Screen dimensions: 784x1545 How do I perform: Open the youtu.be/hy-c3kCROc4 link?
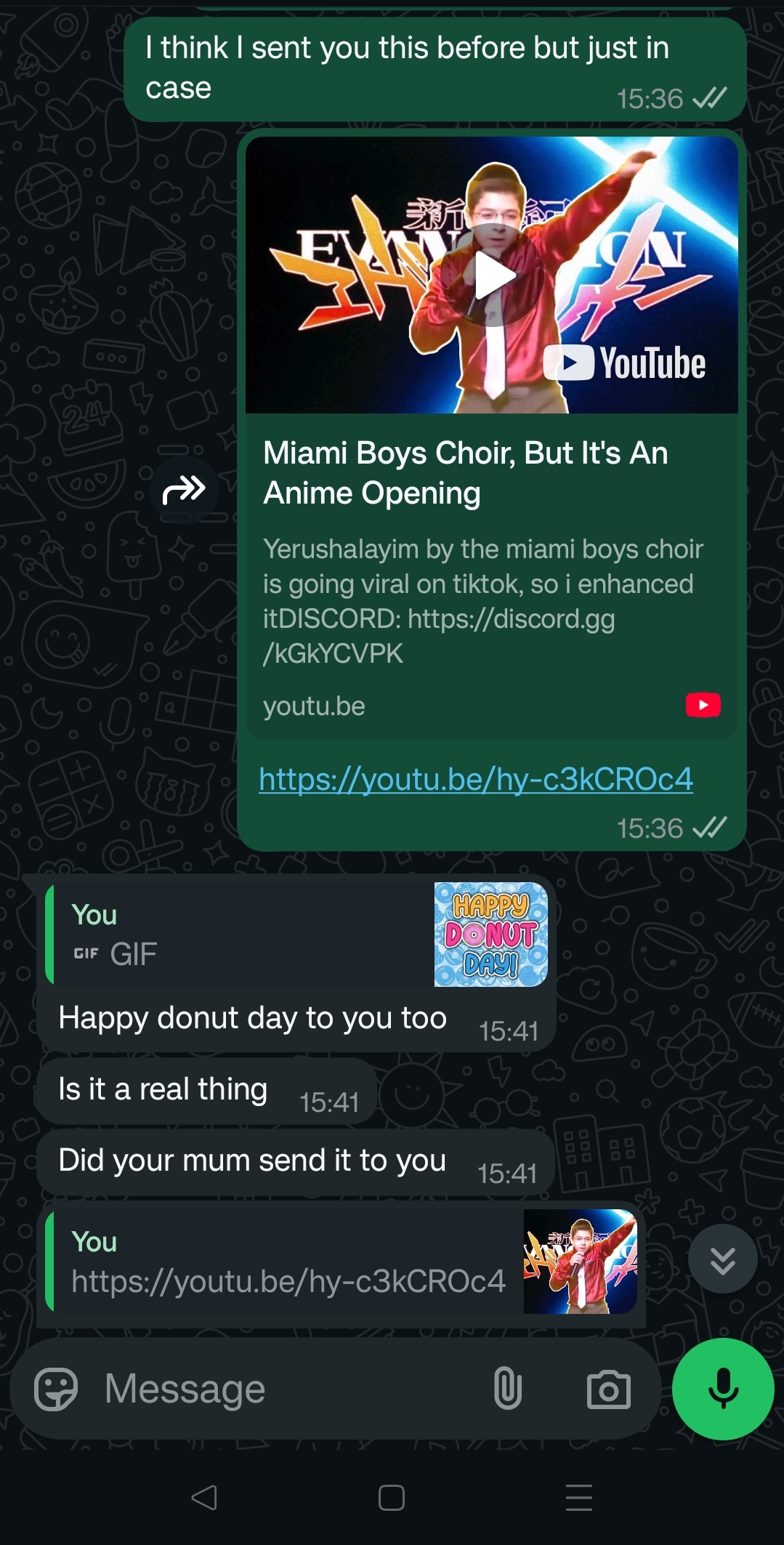[x=475, y=780]
